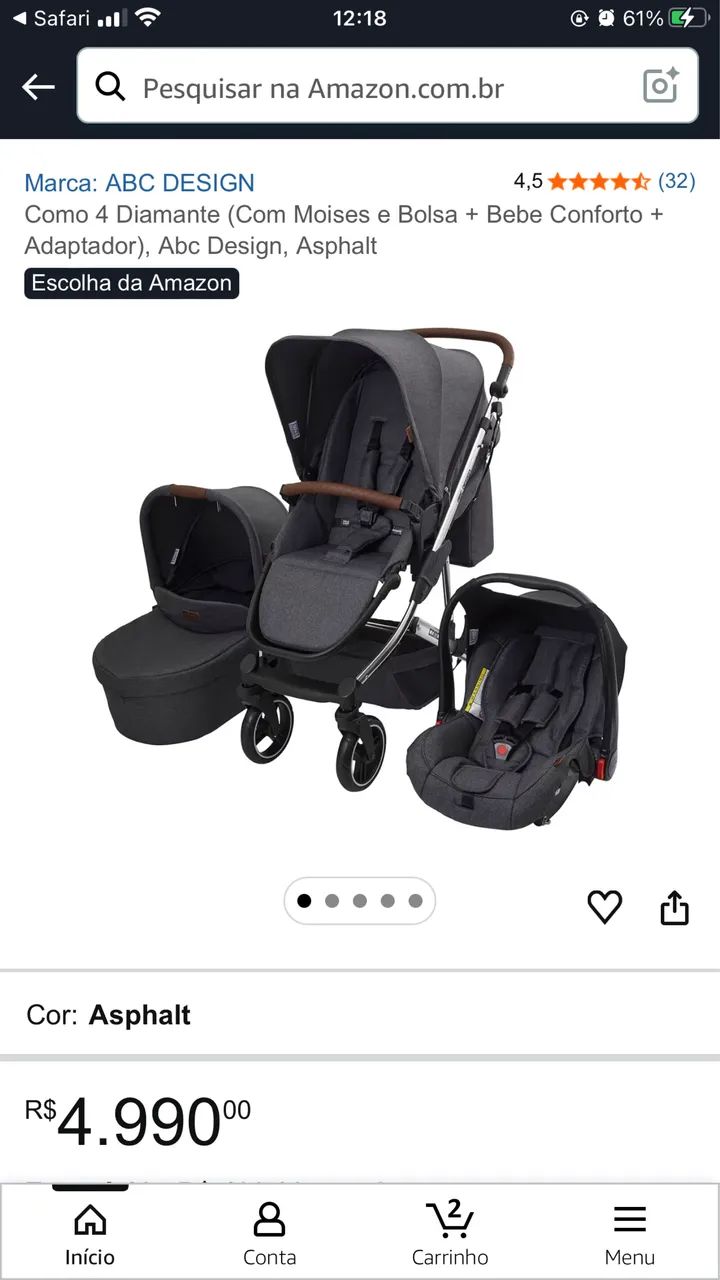This screenshot has height=1280, width=720.
Task: Open the stroller product image
Action: coord(360,580)
